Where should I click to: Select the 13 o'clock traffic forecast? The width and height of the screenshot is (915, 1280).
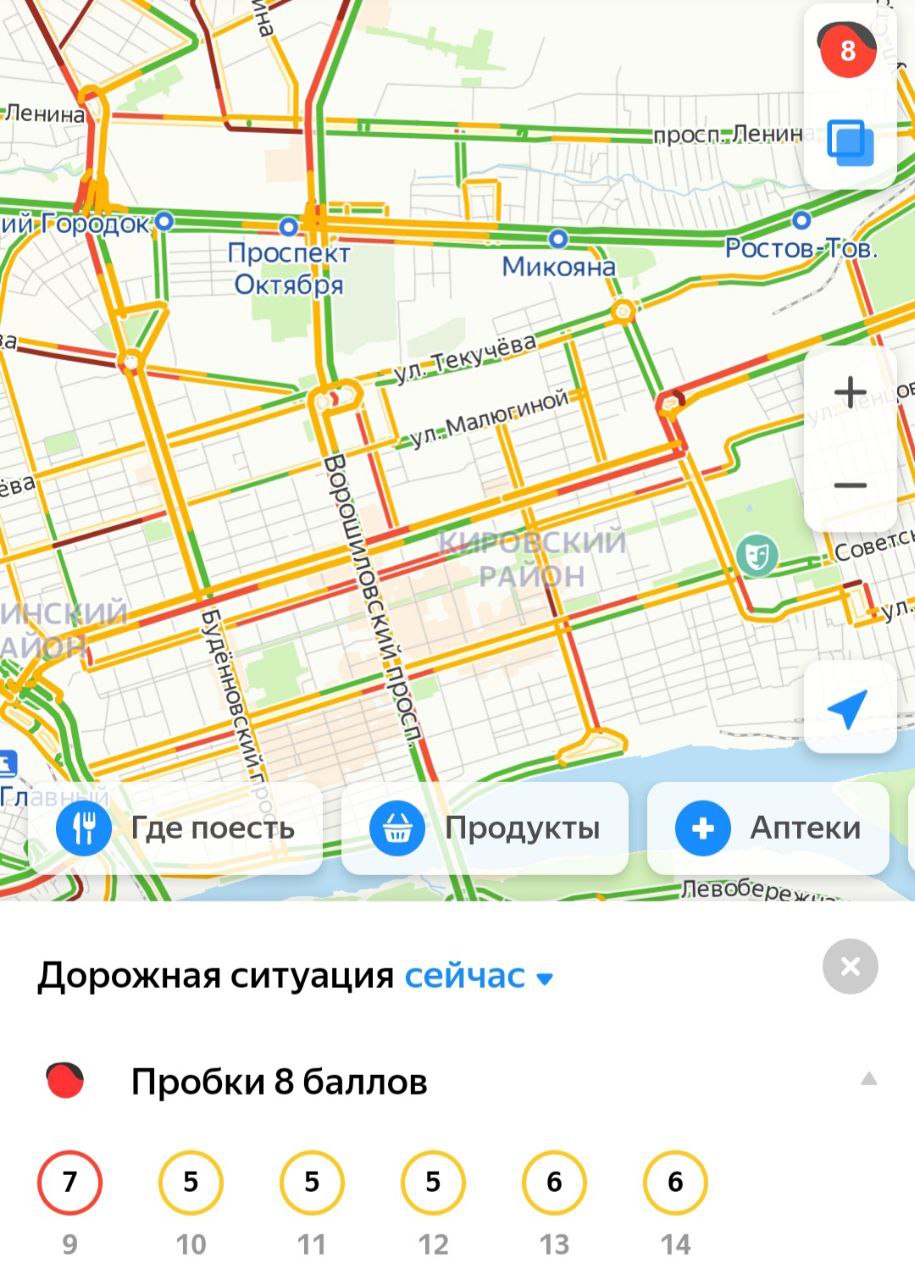[553, 1183]
